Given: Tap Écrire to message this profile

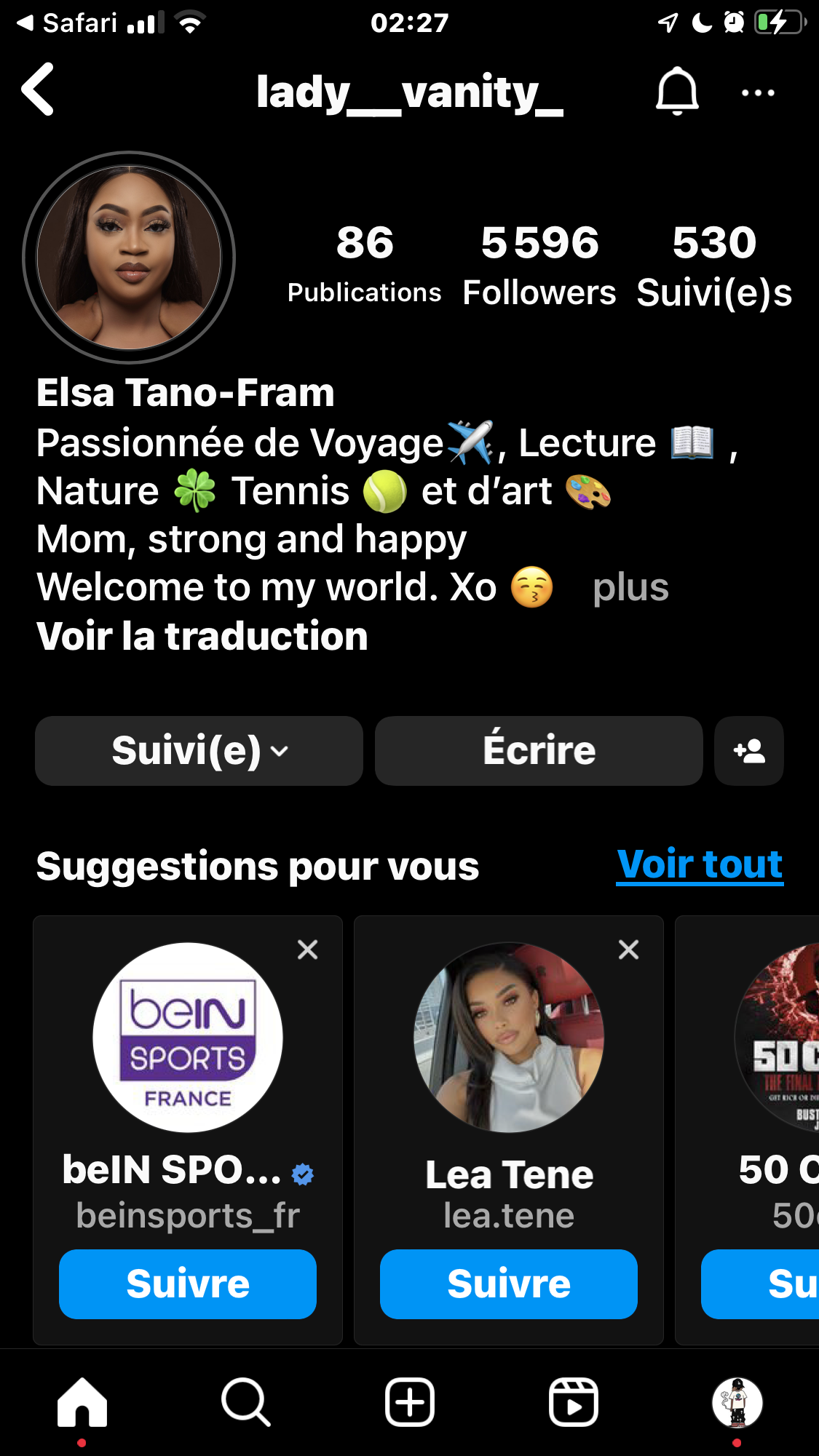Looking at the screenshot, I should tap(539, 751).
